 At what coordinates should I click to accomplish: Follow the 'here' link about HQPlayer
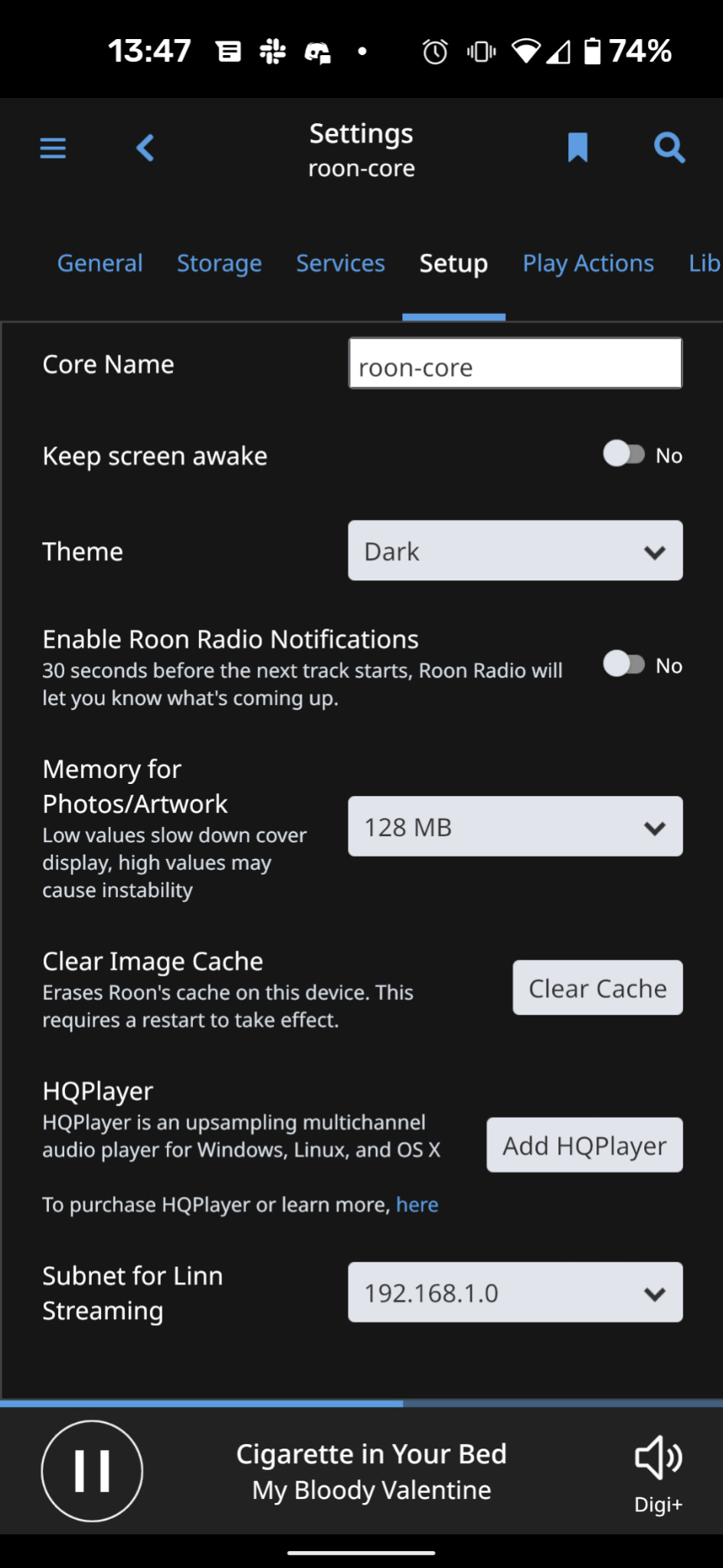[417, 1205]
